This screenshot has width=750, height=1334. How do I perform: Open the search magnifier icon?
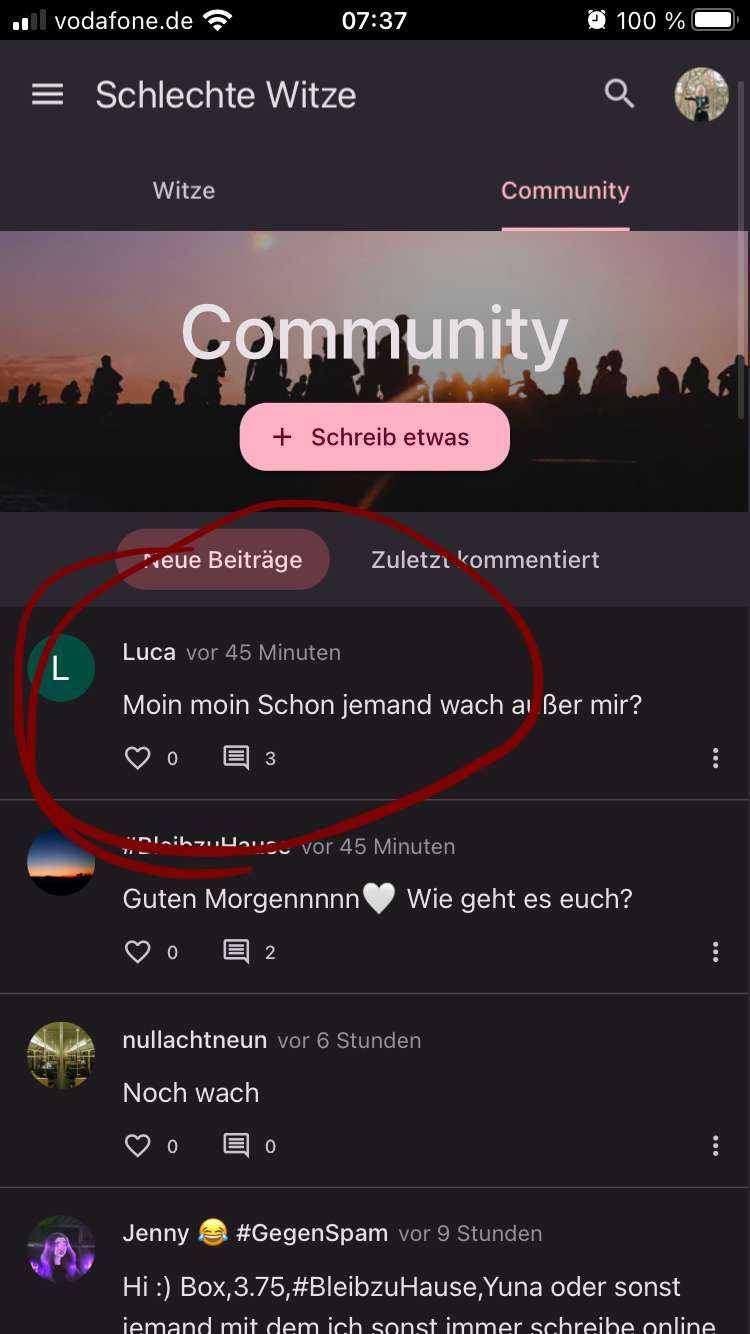[x=620, y=94]
